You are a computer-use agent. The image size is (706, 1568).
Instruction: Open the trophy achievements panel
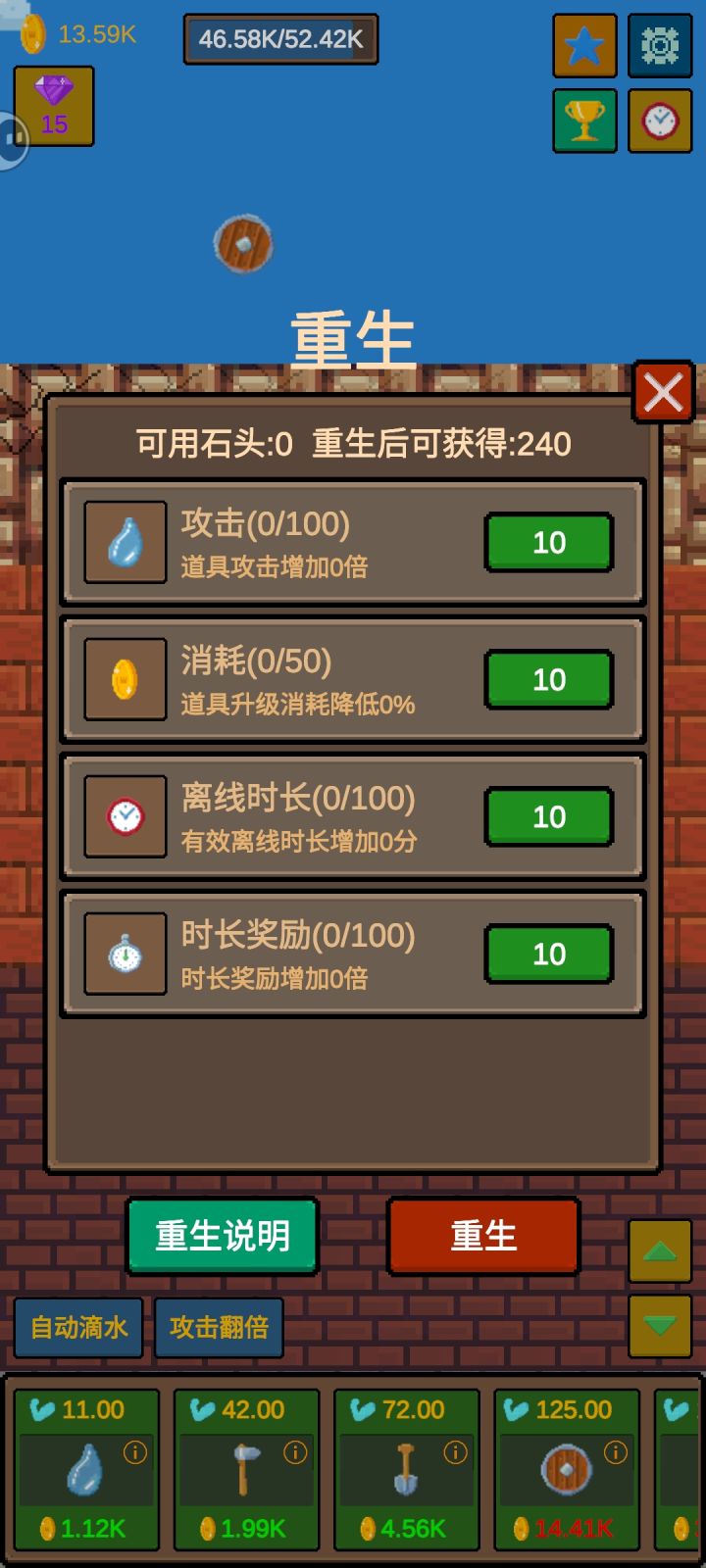pos(584,121)
